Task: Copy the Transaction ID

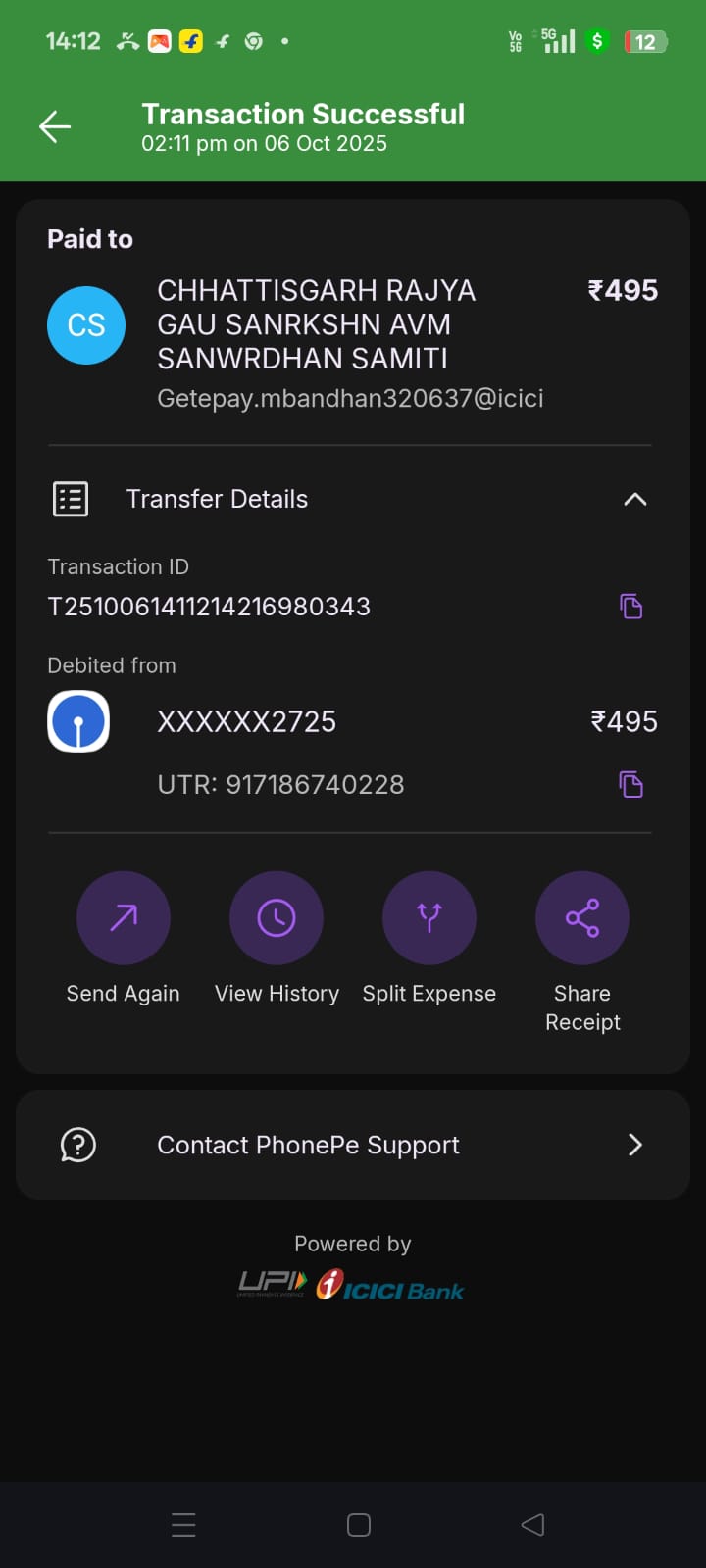Action: tap(630, 607)
